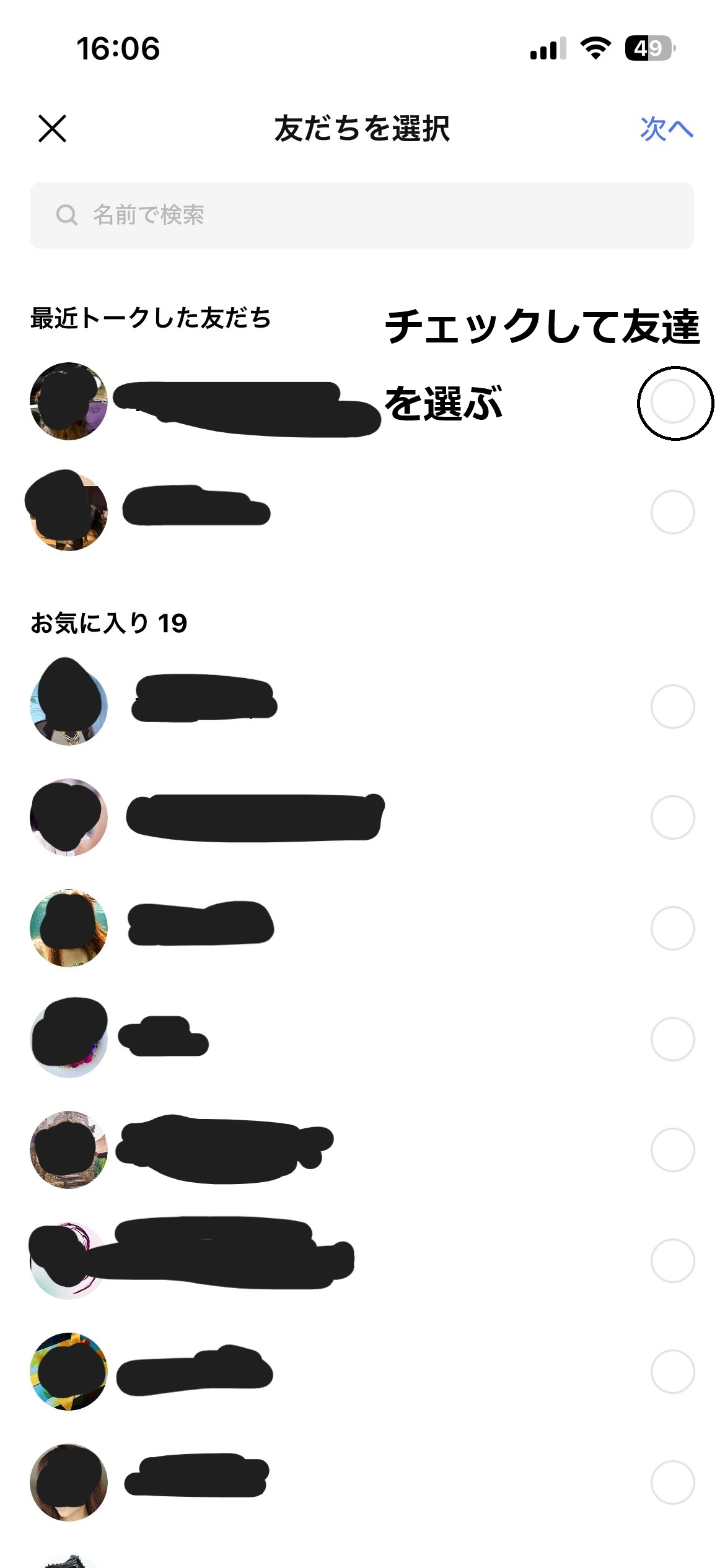This screenshot has height=1568, width=725.
Task: Close the friend selection screen
Action: pos(52,129)
